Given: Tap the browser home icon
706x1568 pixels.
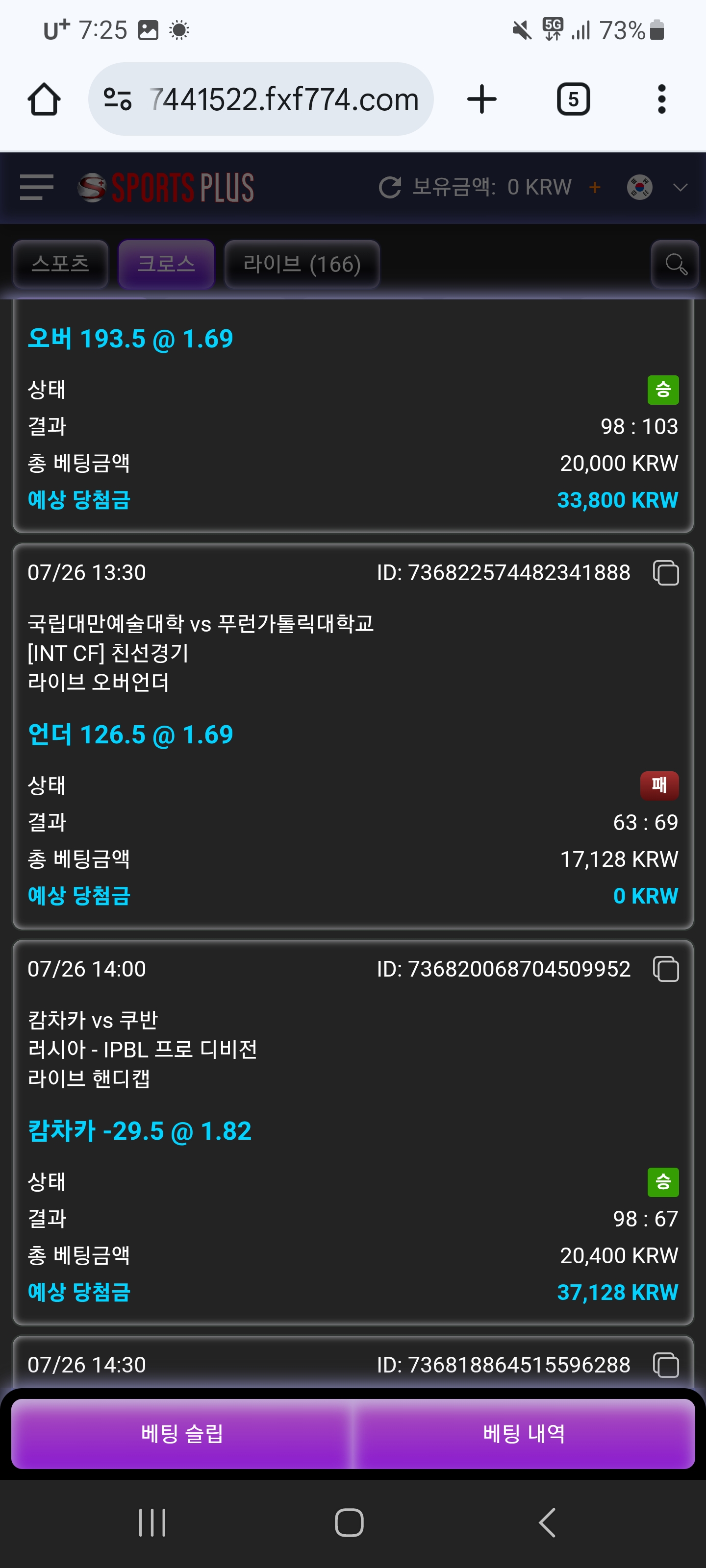Looking at the screenshot, I should 44,99.
